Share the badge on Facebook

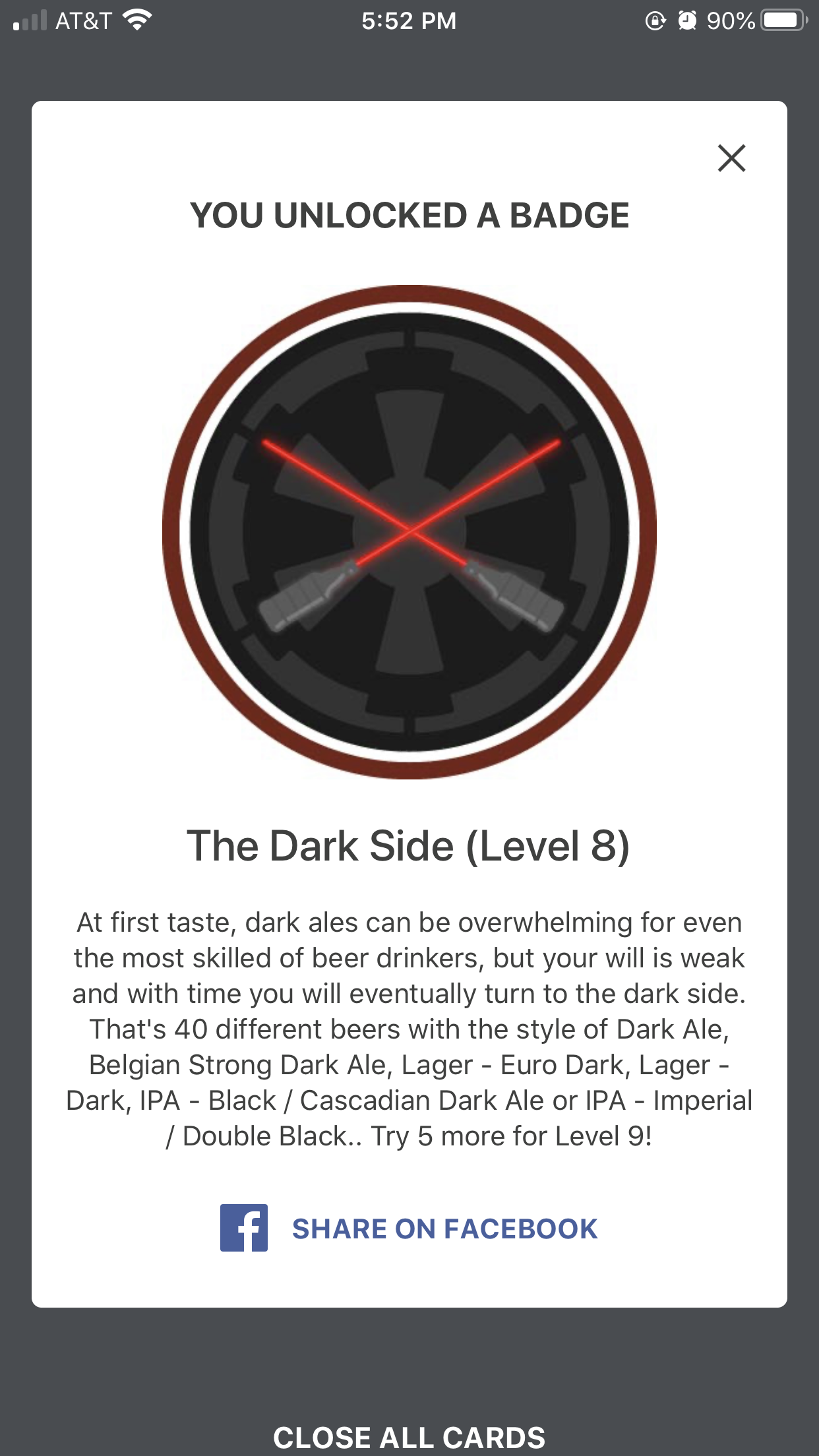click(409, 1228)
